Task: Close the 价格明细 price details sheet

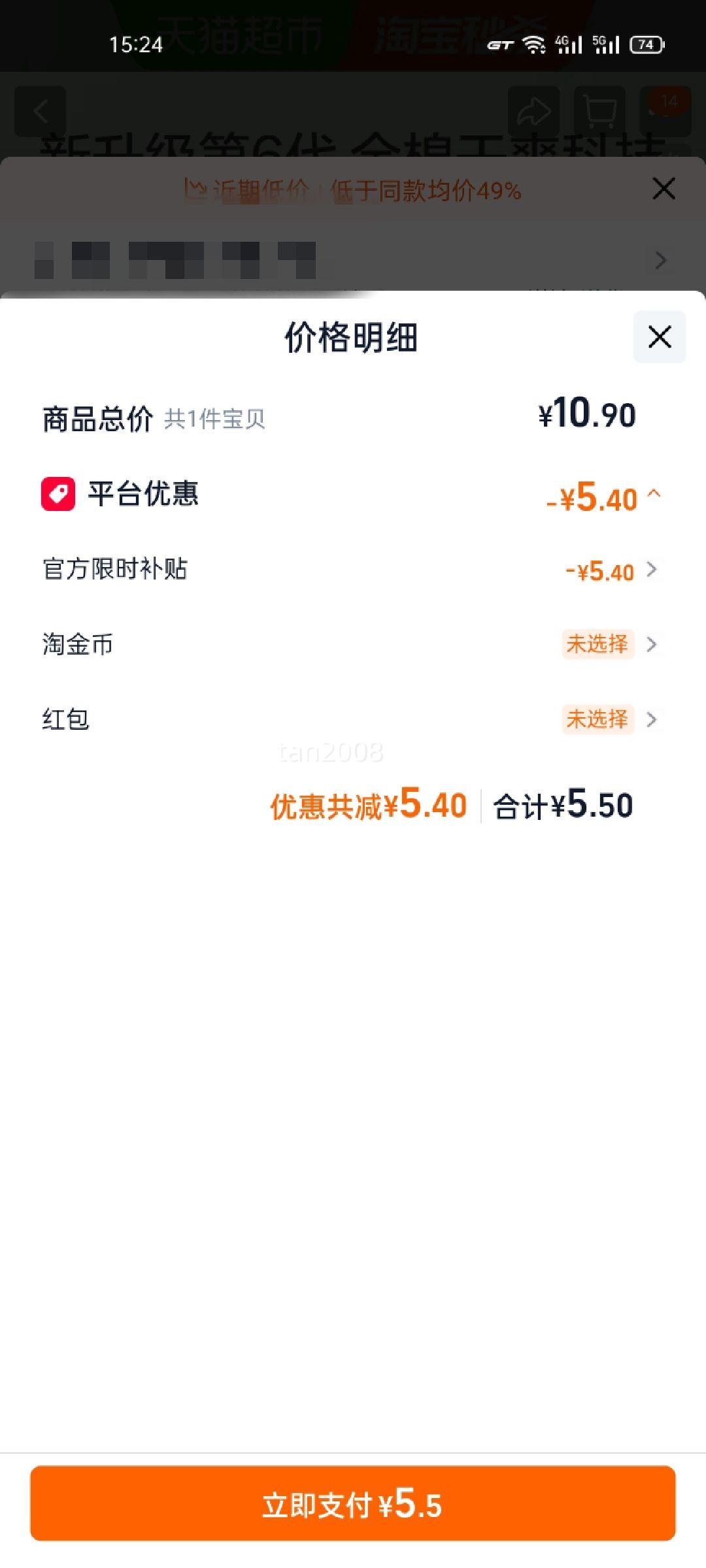Action: tap(659, 337)
